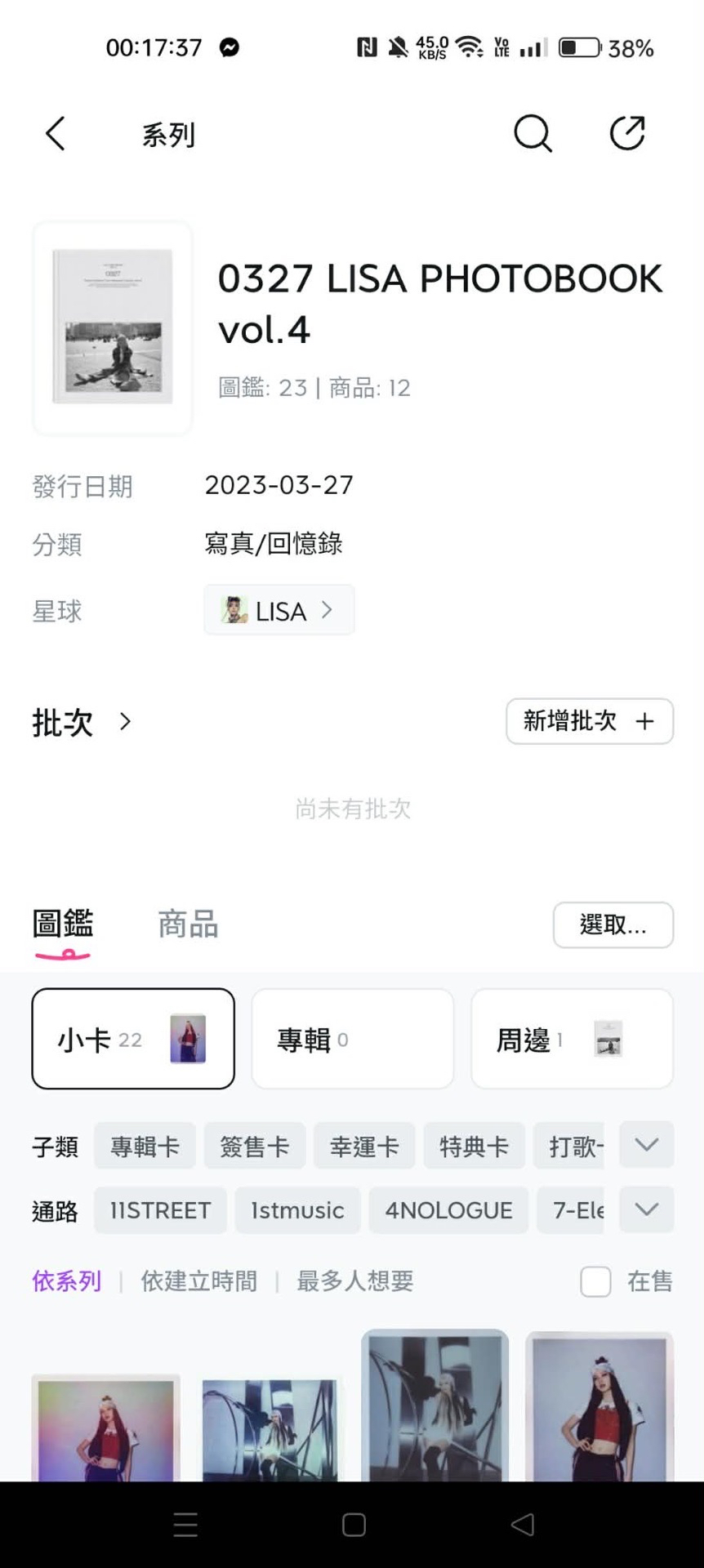Select the 周邊 category card
This screenshot has height=1568, width=704.
572,1039
